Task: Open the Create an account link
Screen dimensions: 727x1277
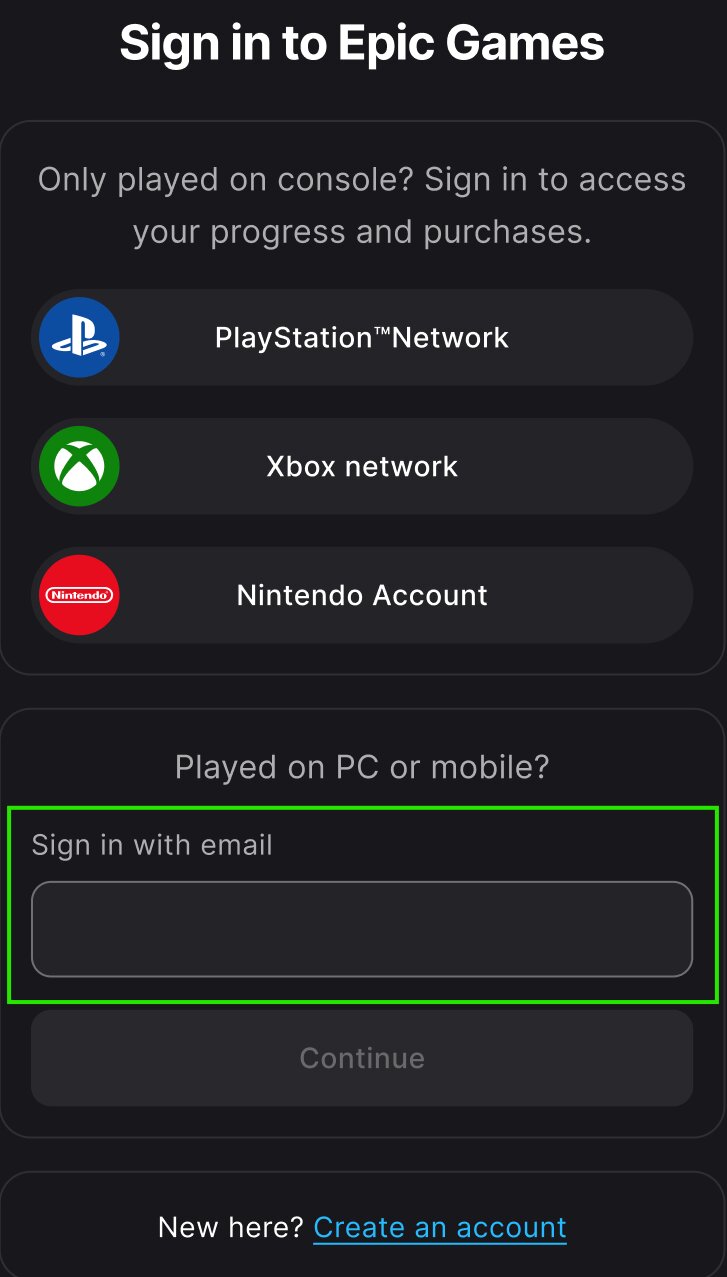Action: (x=440, y=1227)
